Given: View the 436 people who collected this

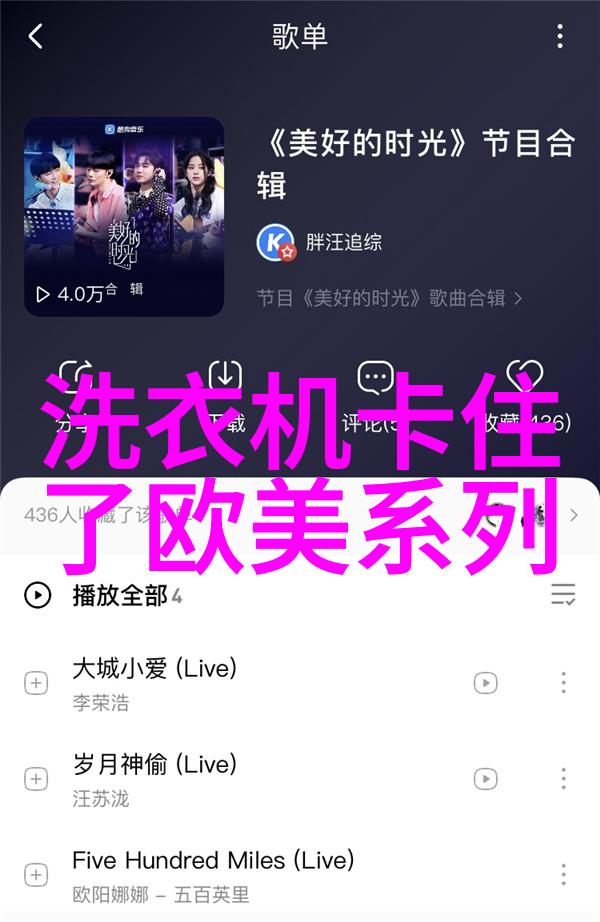Looking at the screenshot, I should (300, 516).
